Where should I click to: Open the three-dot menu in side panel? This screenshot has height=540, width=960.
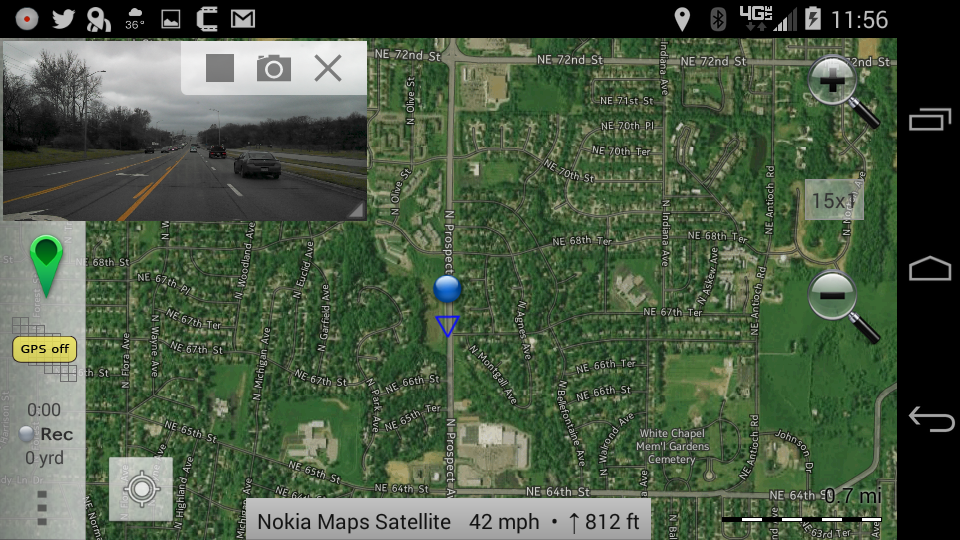(x=42, y=508)
